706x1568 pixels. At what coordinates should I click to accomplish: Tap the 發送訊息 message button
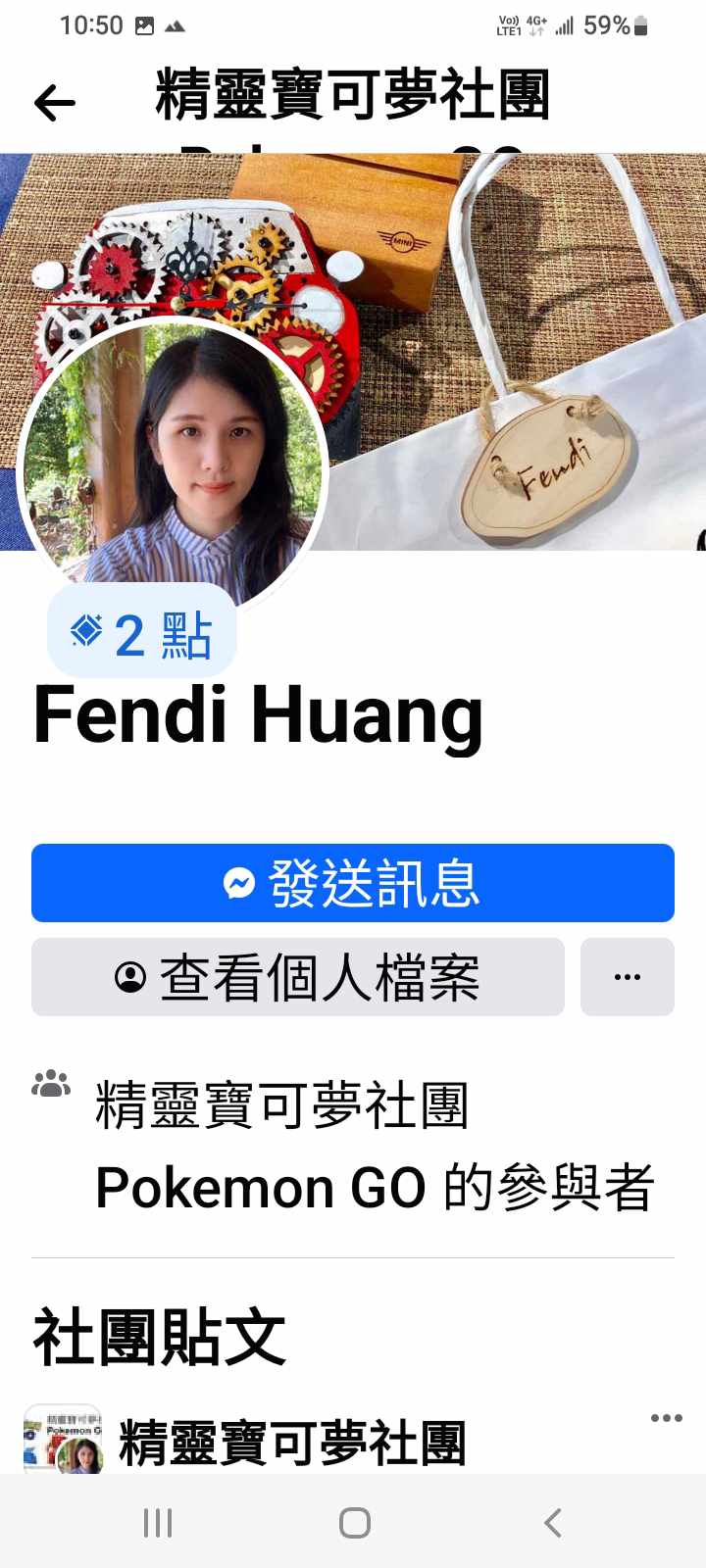[353, 882]
